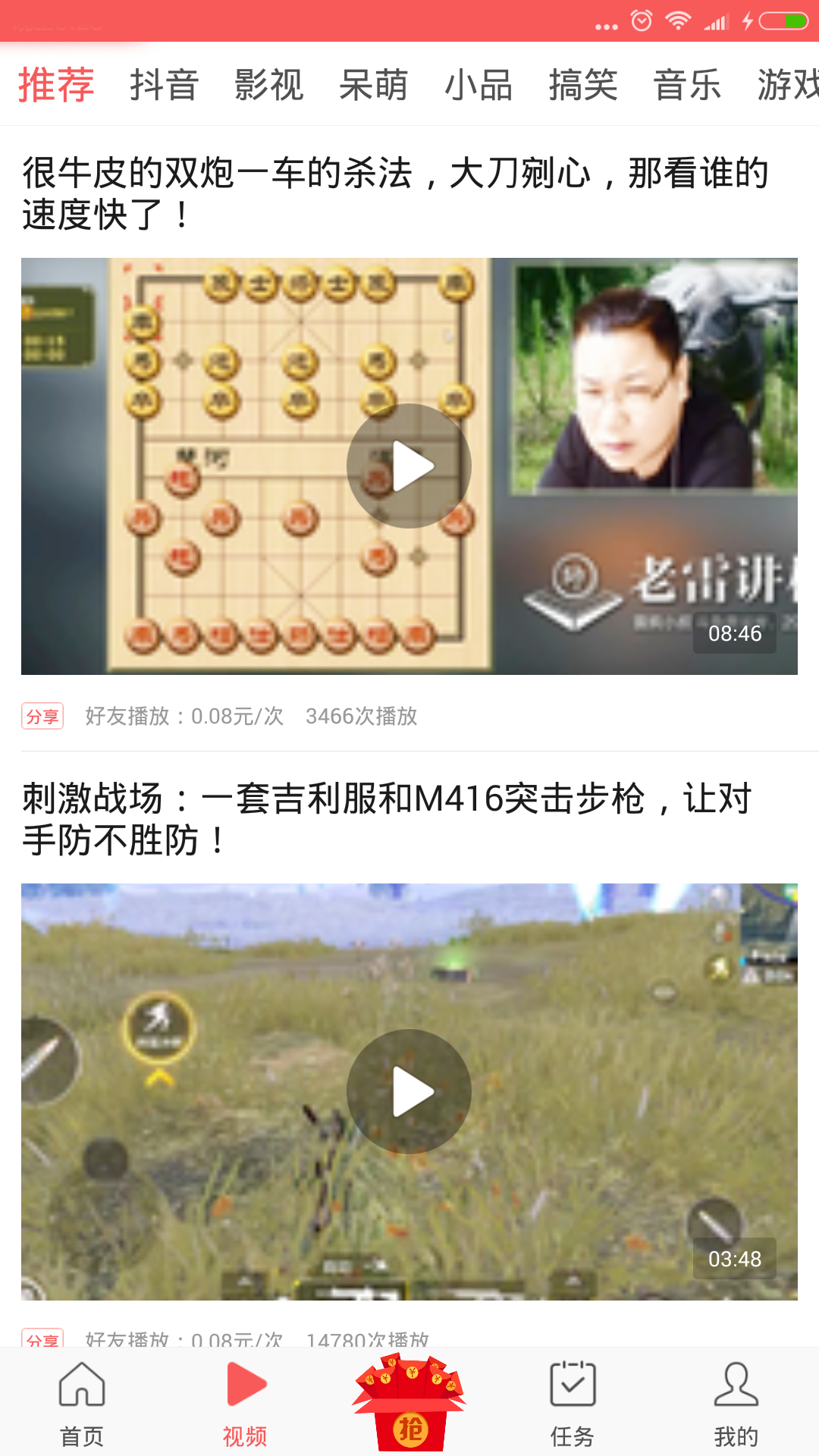Go to 首页 home tab
The height and width of the screenshot is (1456, 819).
(x=82, y=1404)
